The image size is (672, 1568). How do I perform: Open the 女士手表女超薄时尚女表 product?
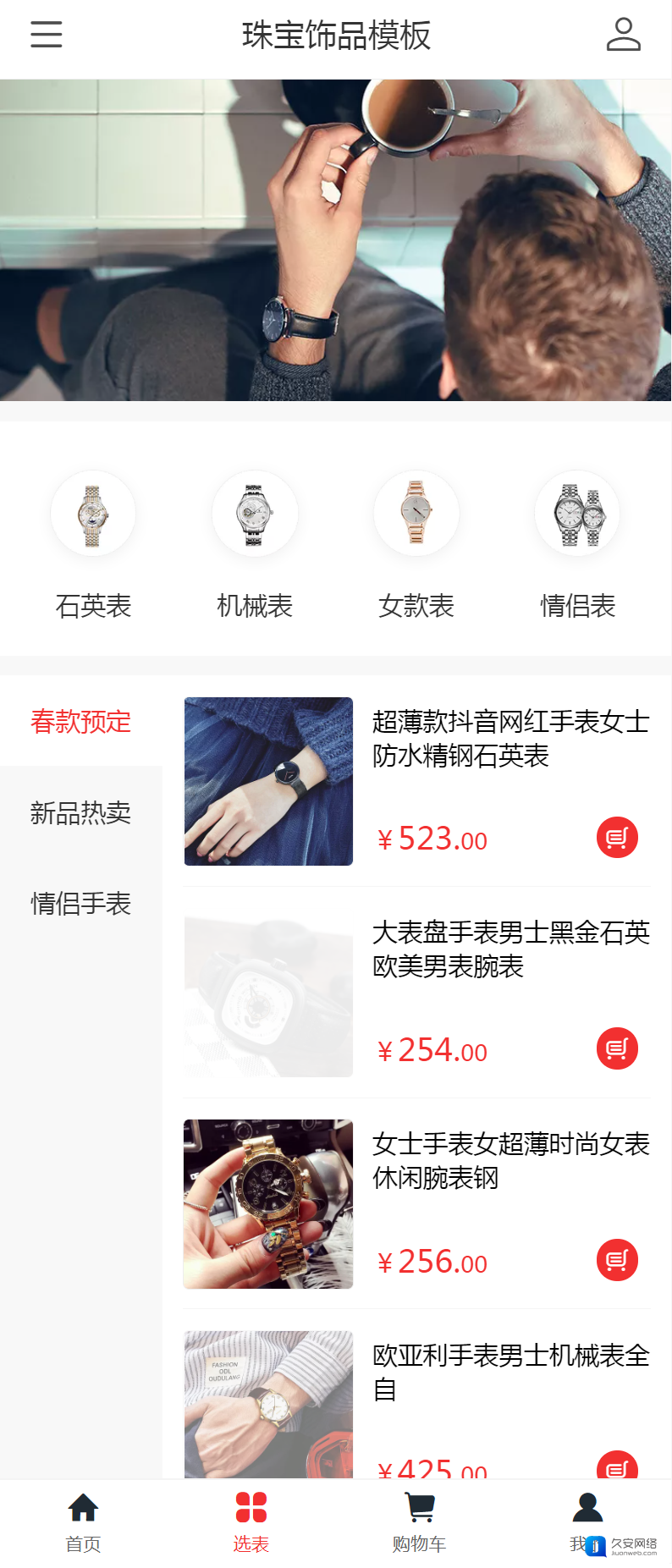click(x=510, y=1160)
